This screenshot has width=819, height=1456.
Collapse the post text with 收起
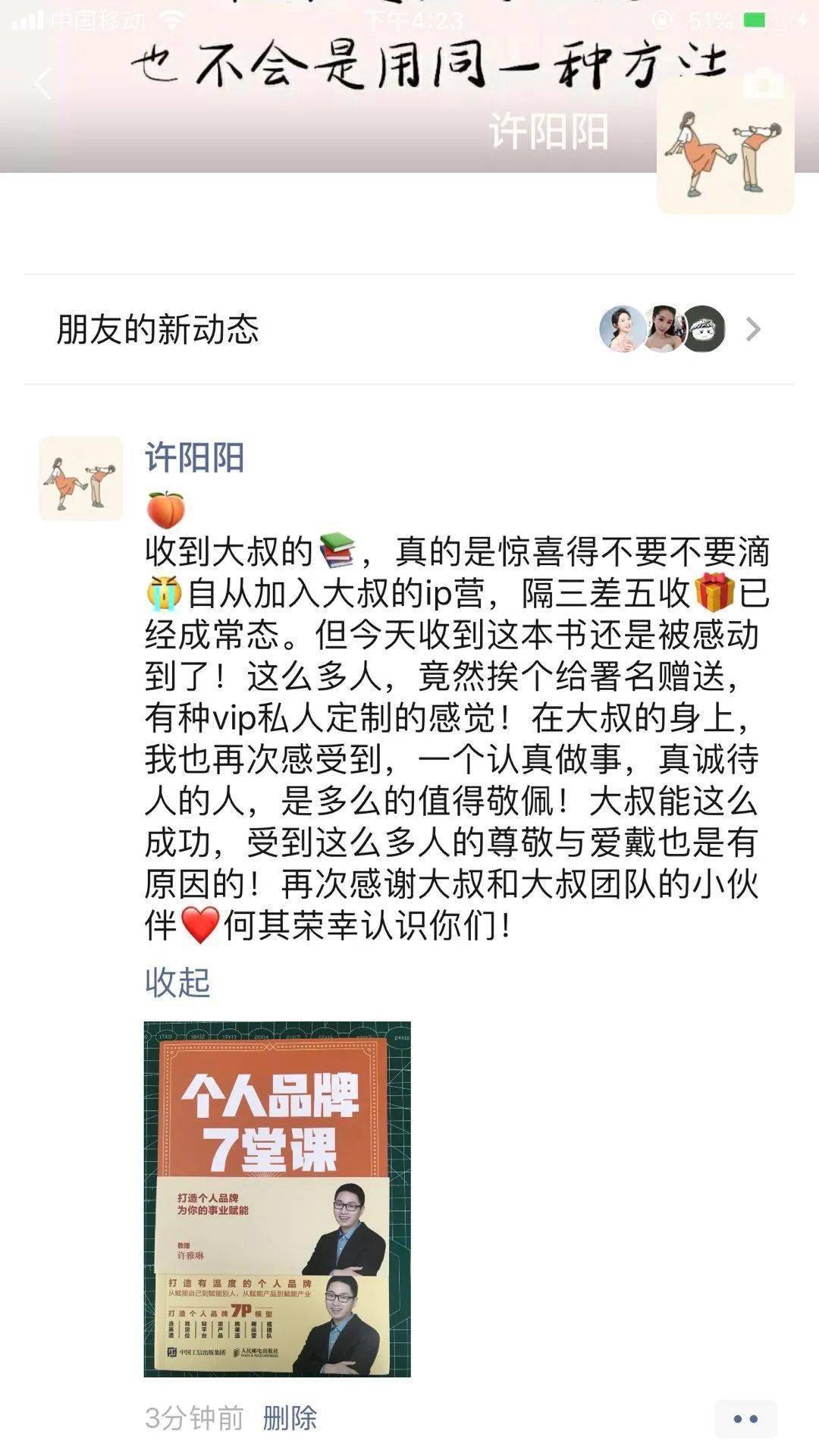point(177,982)
